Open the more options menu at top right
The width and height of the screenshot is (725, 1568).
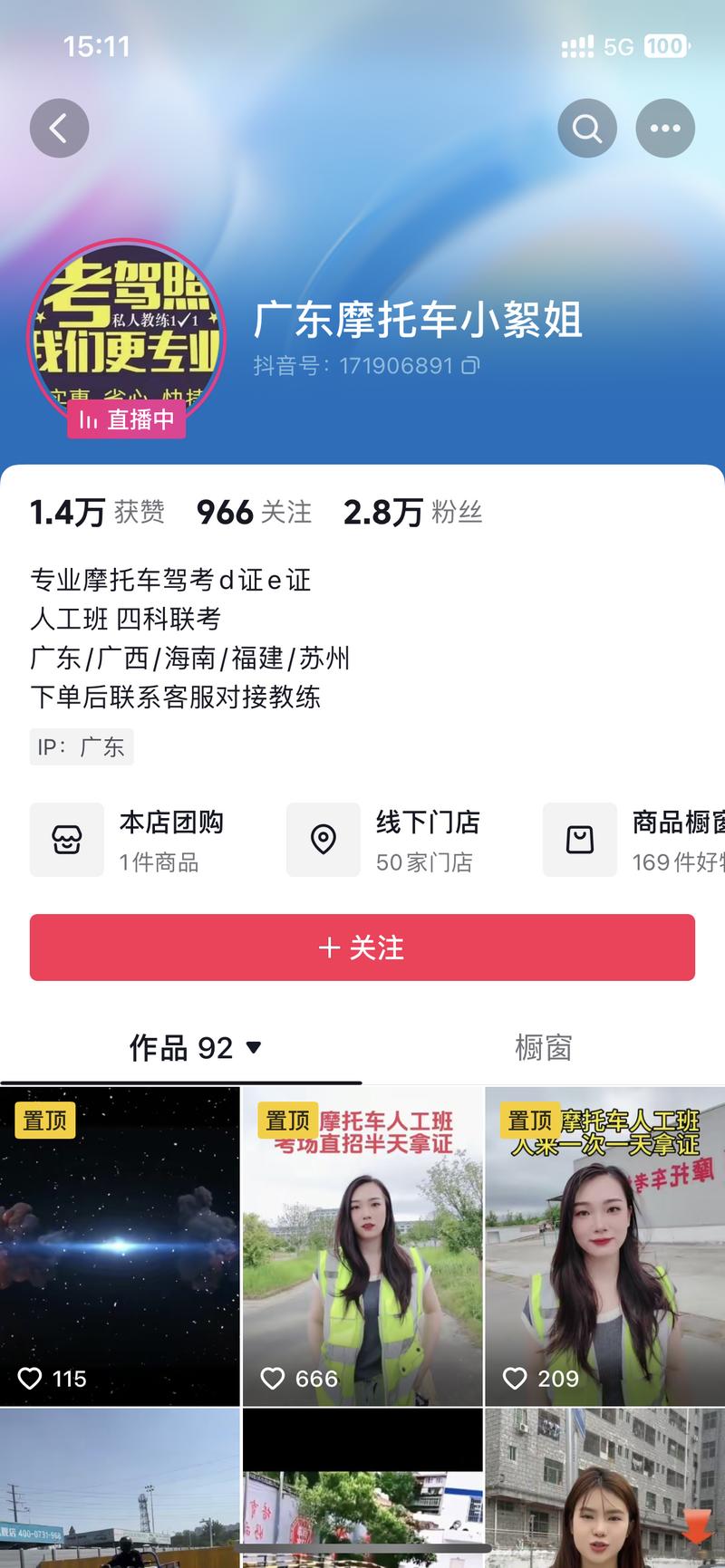click(665, 127)
